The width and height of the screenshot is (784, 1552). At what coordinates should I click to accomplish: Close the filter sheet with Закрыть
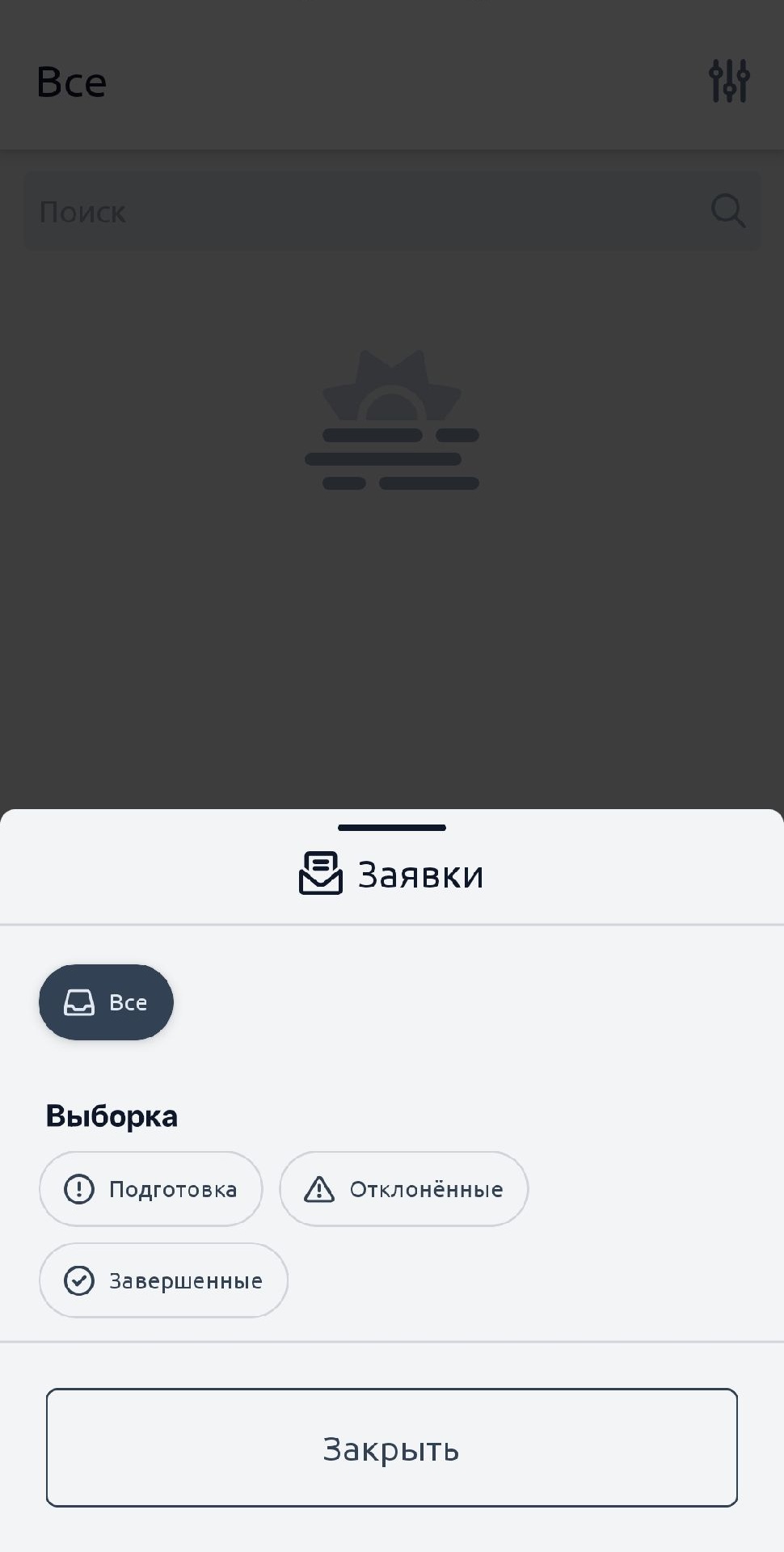[392, 1448]
